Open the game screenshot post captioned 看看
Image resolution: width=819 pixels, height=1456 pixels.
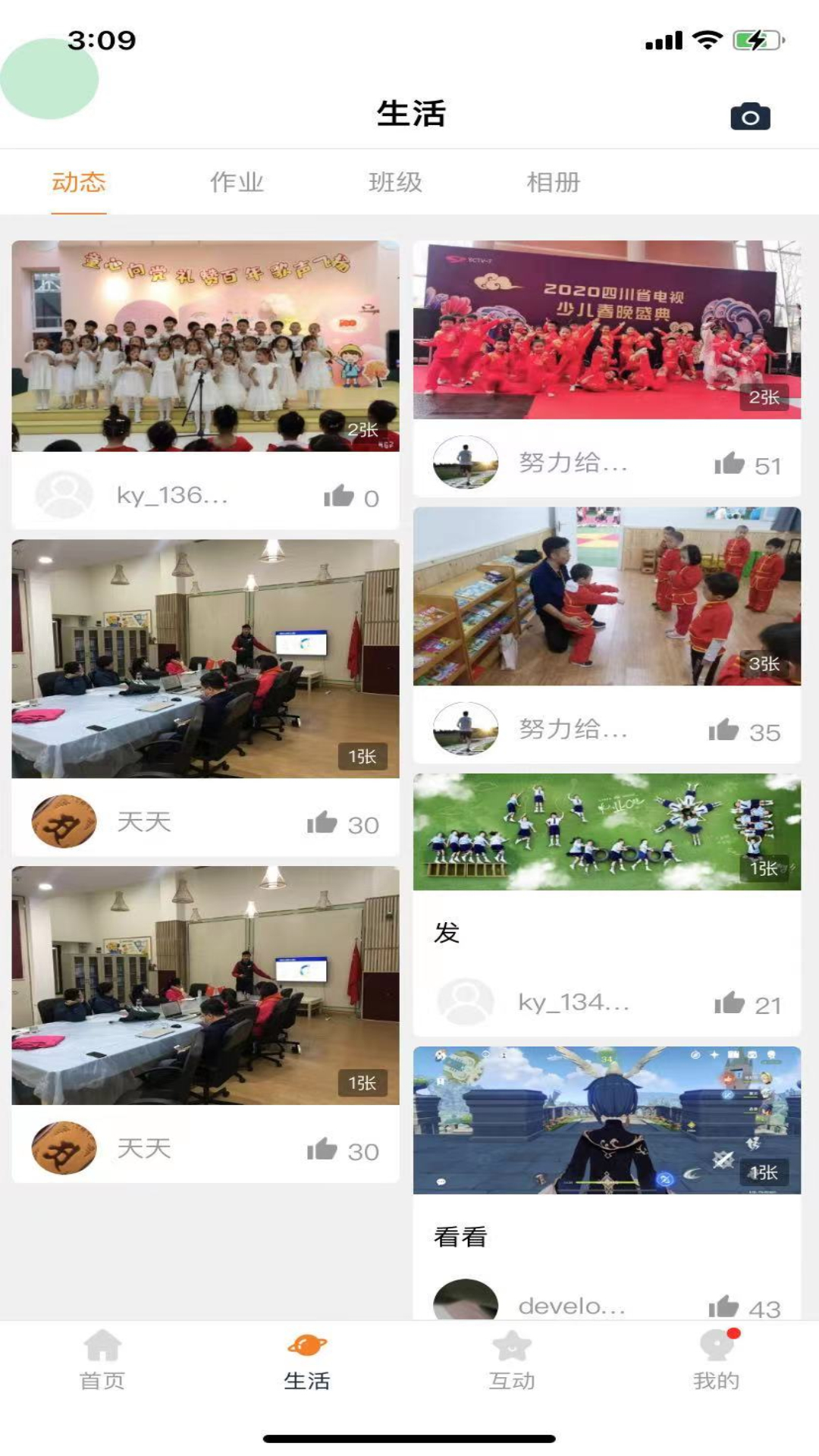pyautogui.click(x=607, y=1120)
